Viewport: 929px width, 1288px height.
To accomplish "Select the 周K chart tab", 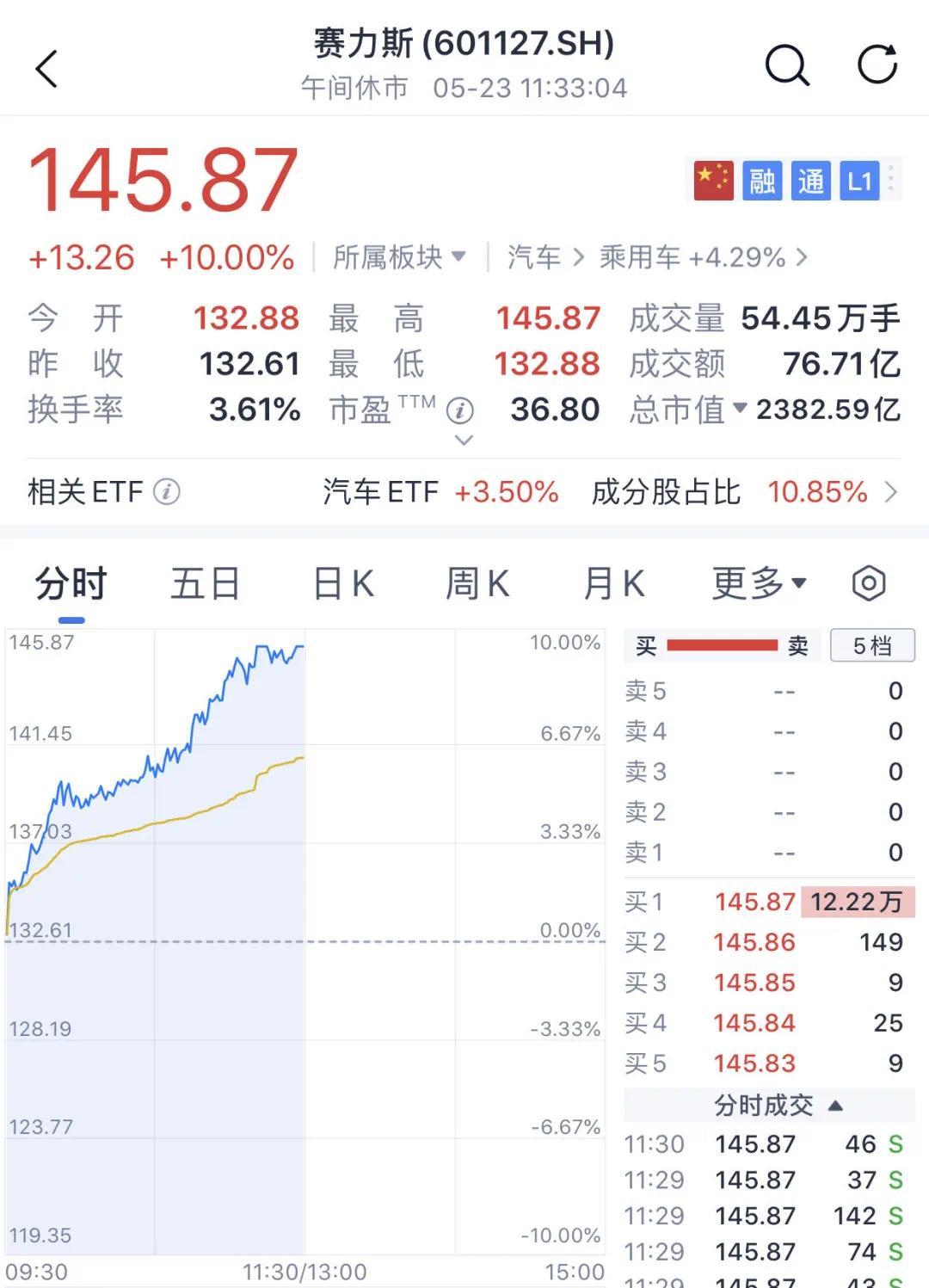I will tap(477, 584).
